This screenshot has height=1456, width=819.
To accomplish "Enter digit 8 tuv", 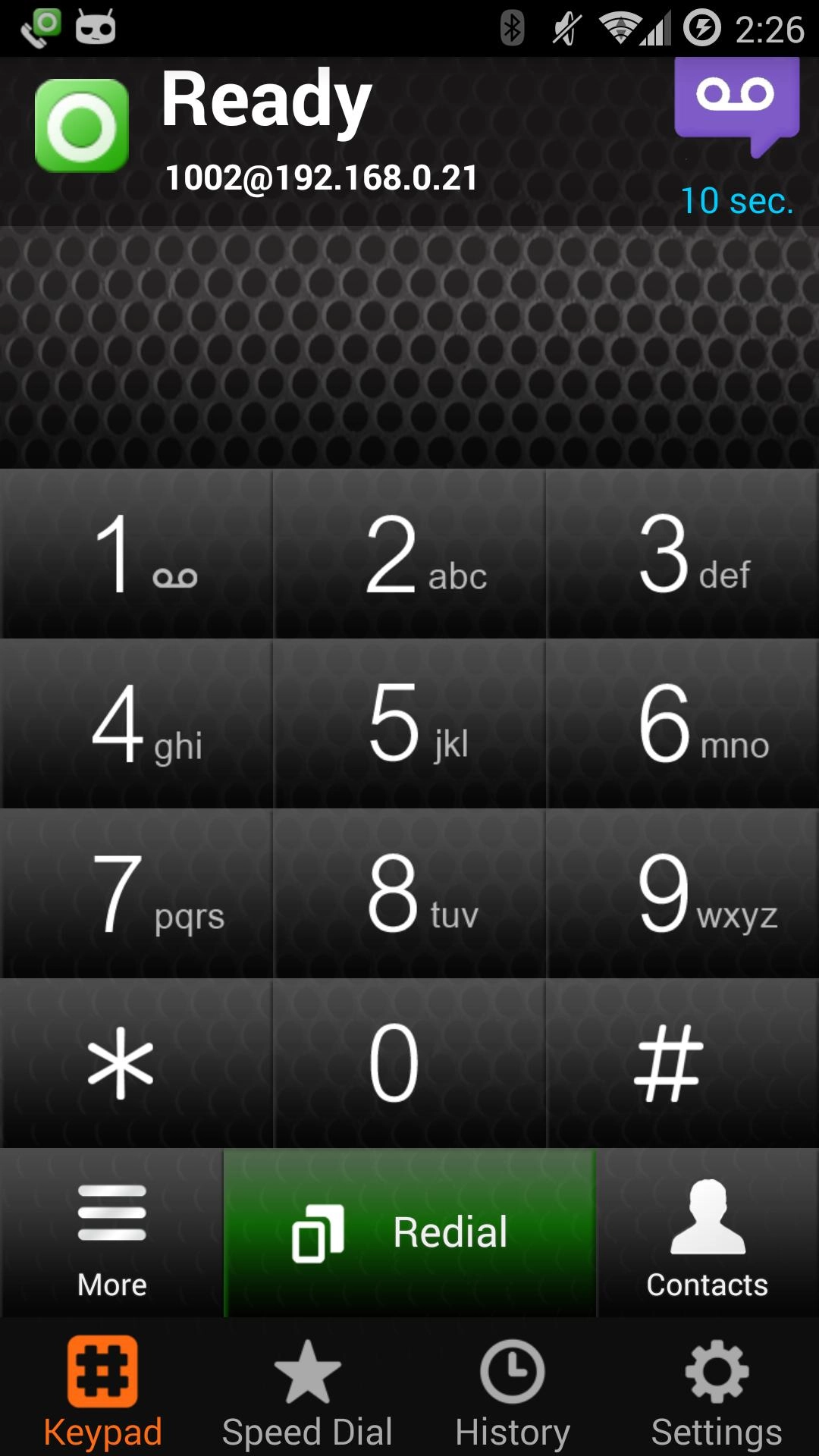I will click(x=409, y=893).
